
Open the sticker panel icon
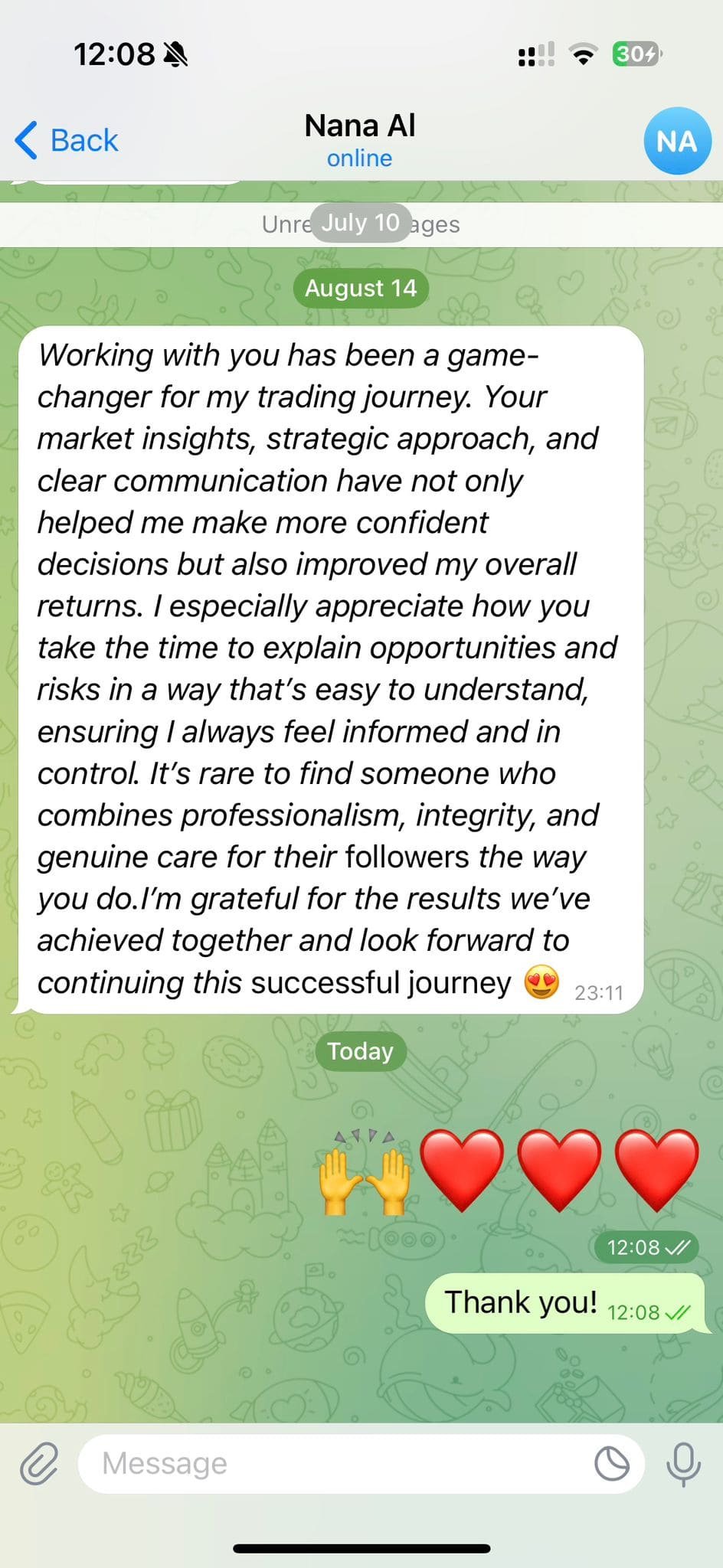(x=612, y=1464)
